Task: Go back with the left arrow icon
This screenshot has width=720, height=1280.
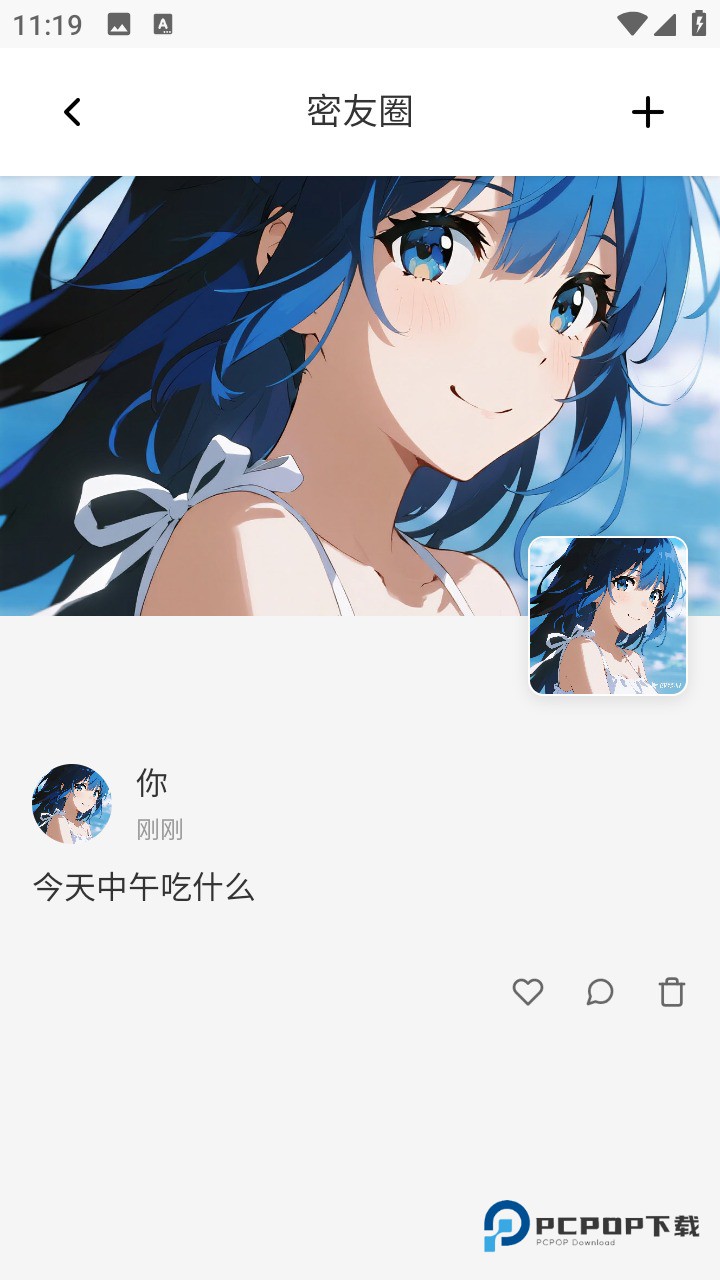Action: 71,112
